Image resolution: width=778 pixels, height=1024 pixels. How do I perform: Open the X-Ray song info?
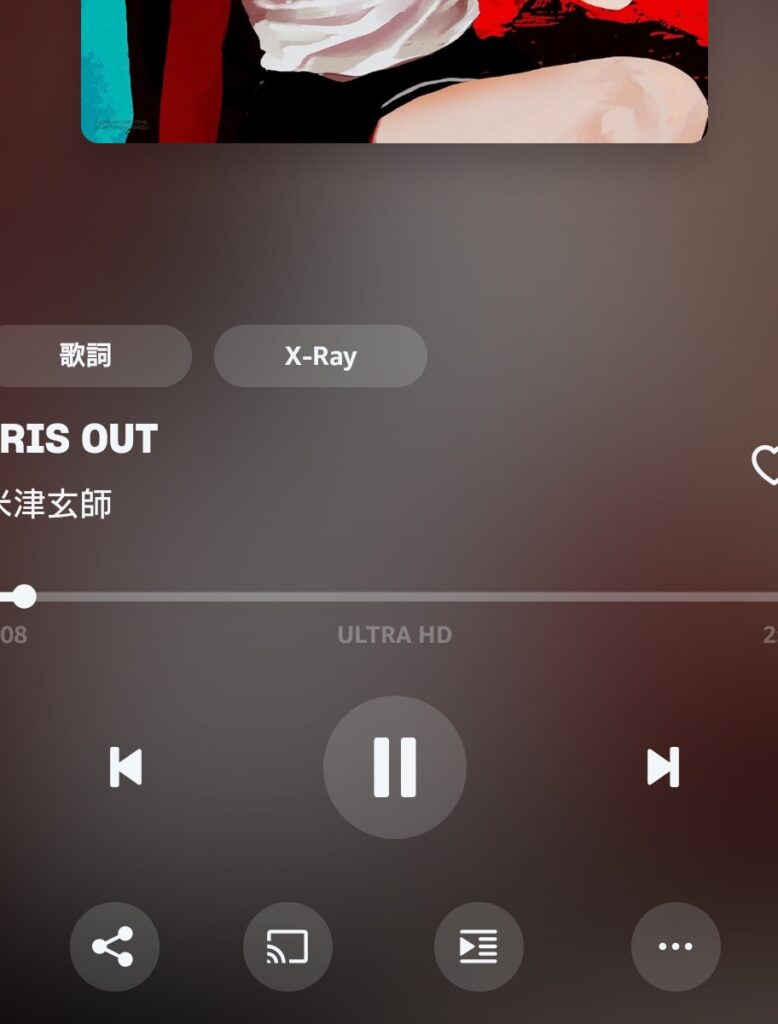[x=320, y=356]
